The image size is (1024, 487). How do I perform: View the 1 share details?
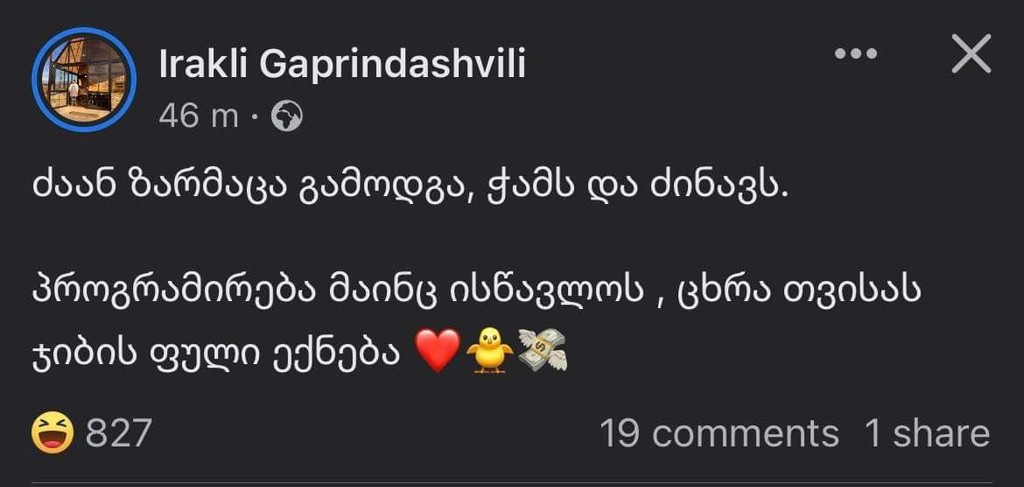click(926, 433)
